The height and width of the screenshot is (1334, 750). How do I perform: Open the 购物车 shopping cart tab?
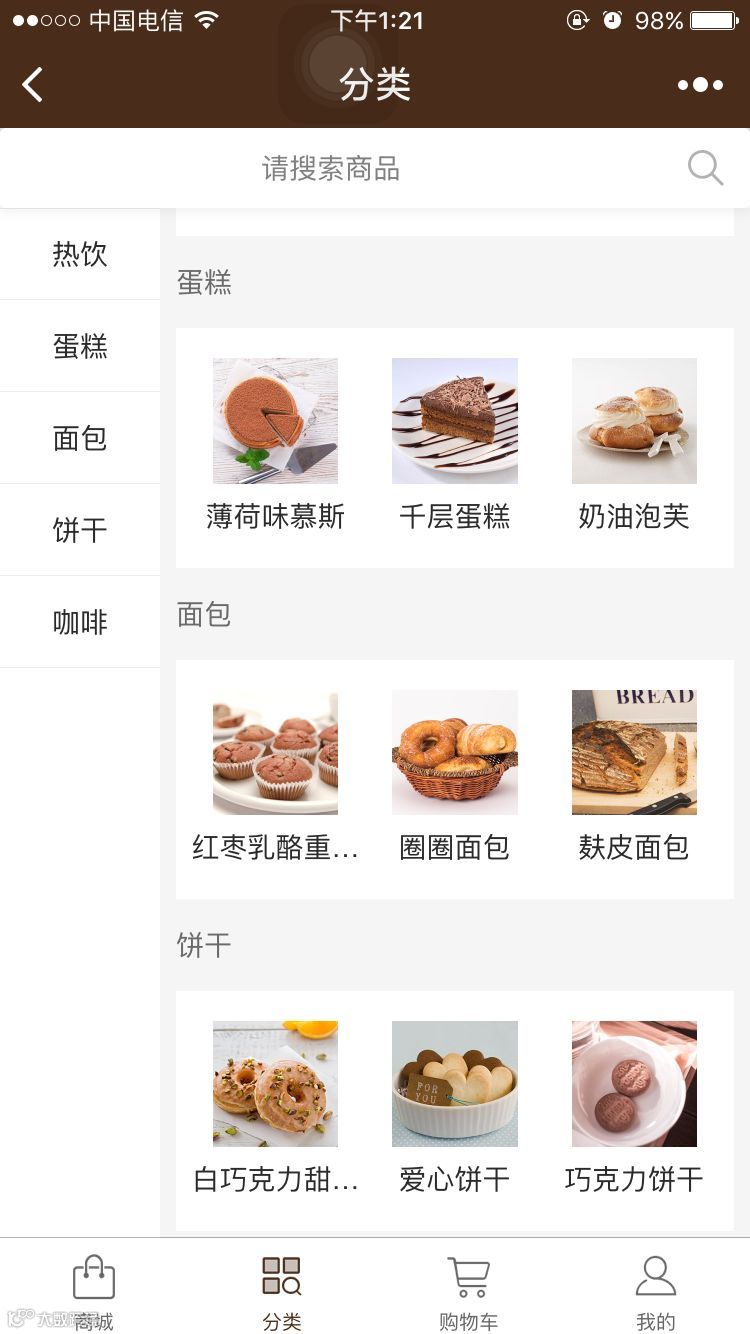point(468,1290)
